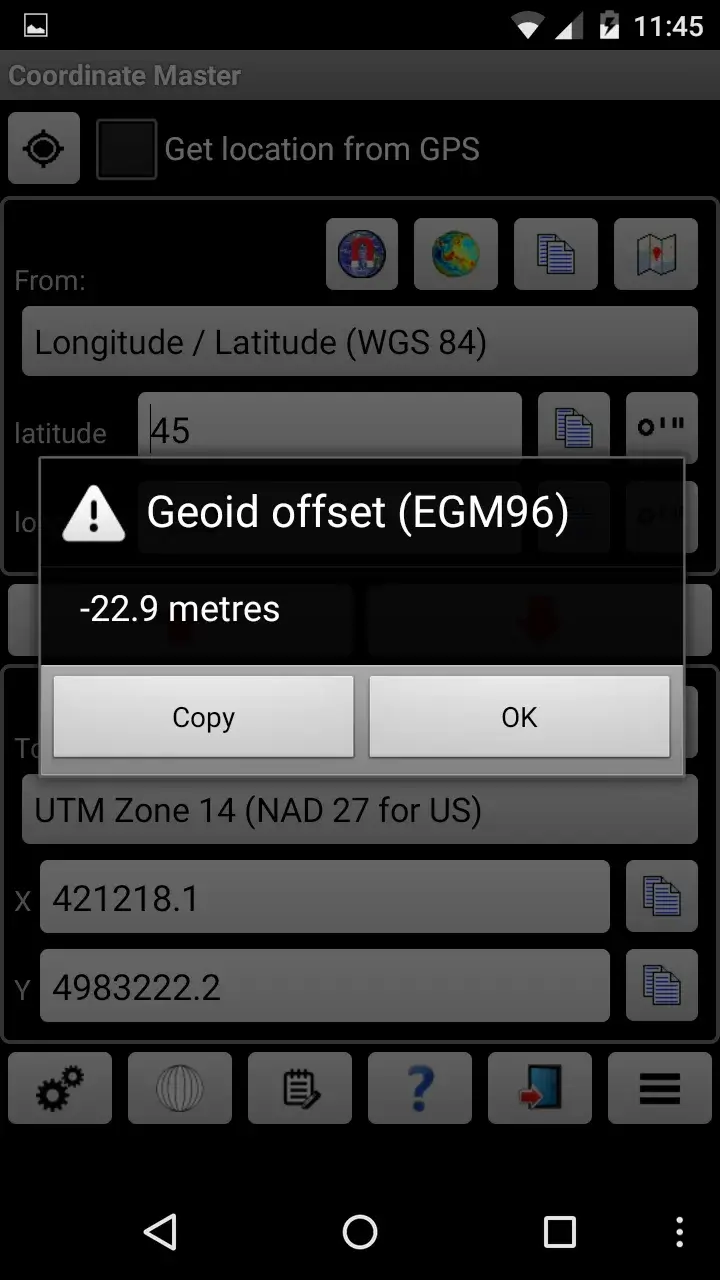Copy the Y coordinate value

[662, 985]
